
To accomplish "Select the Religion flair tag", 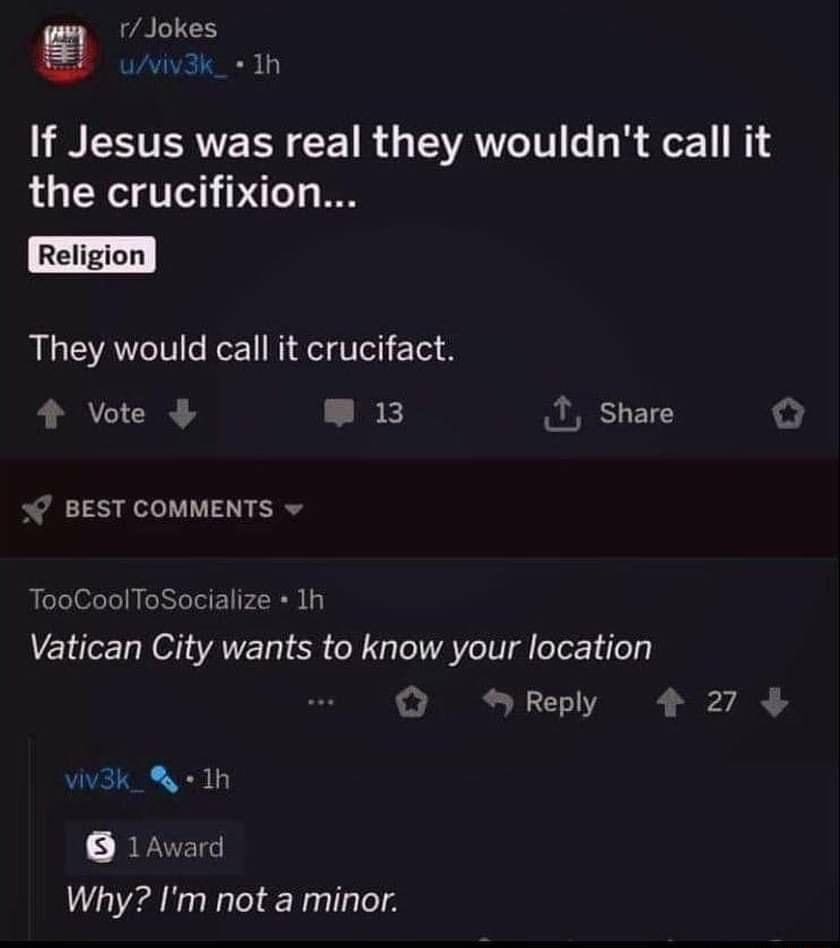I will 91,254.
